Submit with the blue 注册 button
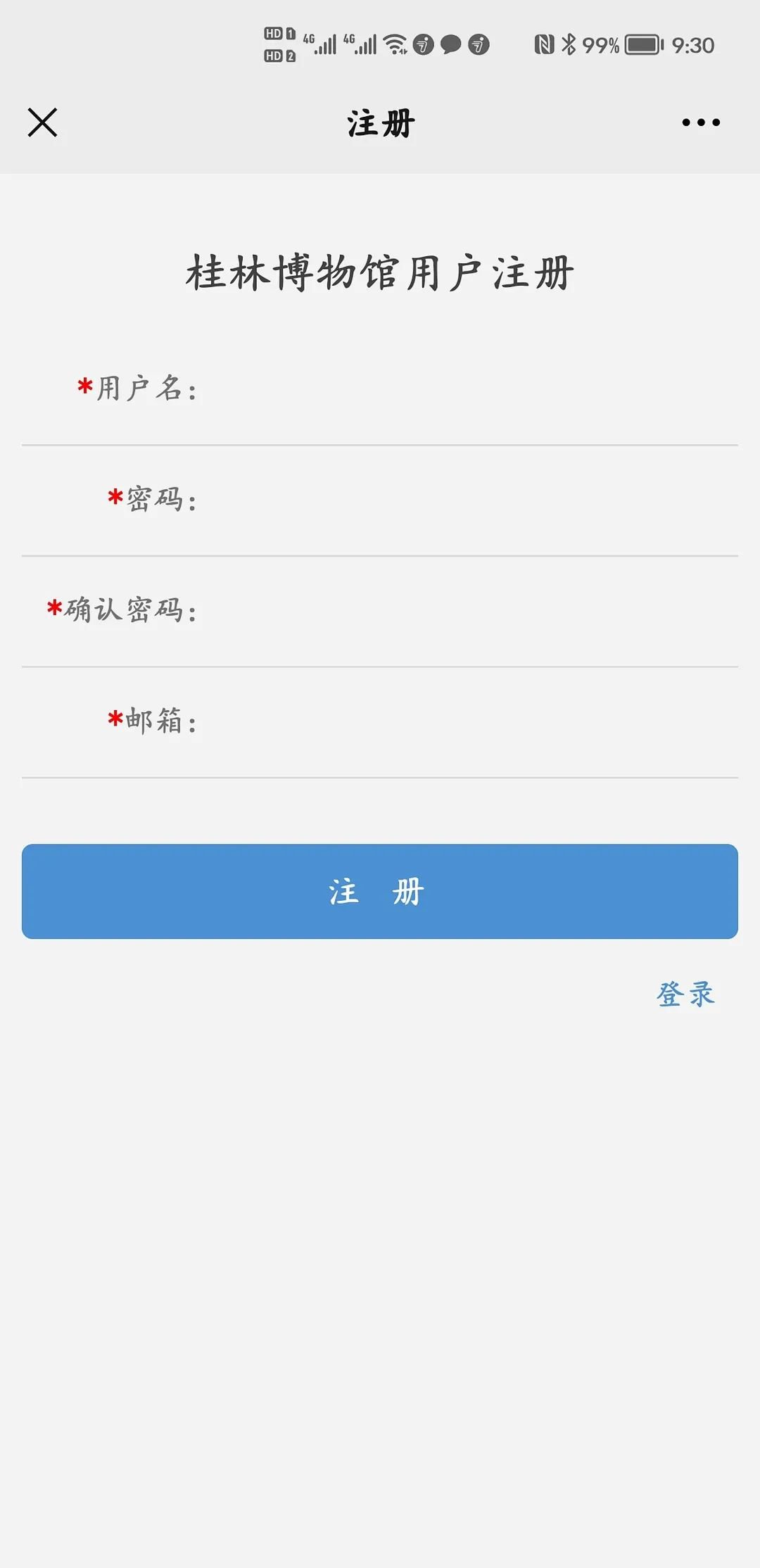The height and width of the screenshot is (1568, 760). [380, 892]
